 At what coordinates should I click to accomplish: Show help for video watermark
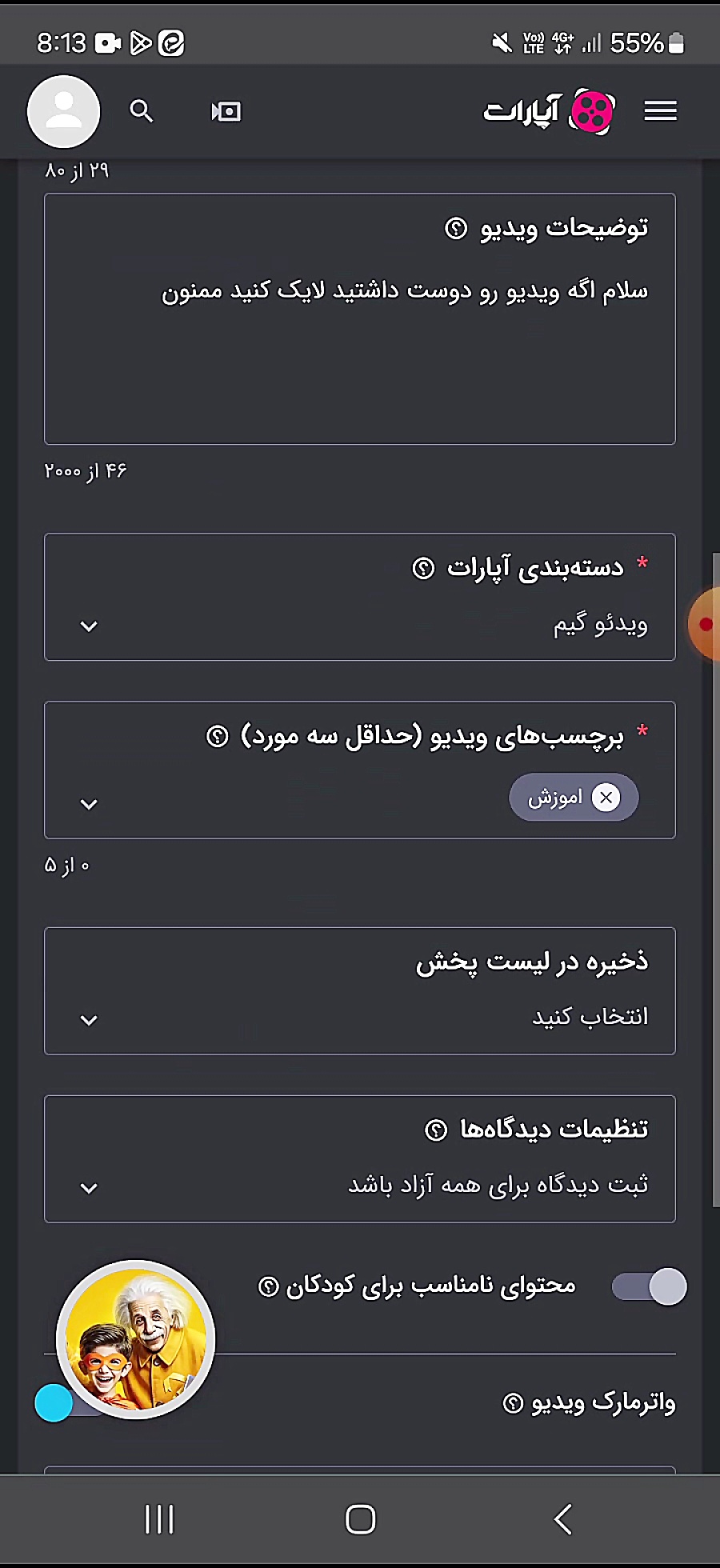pos(513,1403)
